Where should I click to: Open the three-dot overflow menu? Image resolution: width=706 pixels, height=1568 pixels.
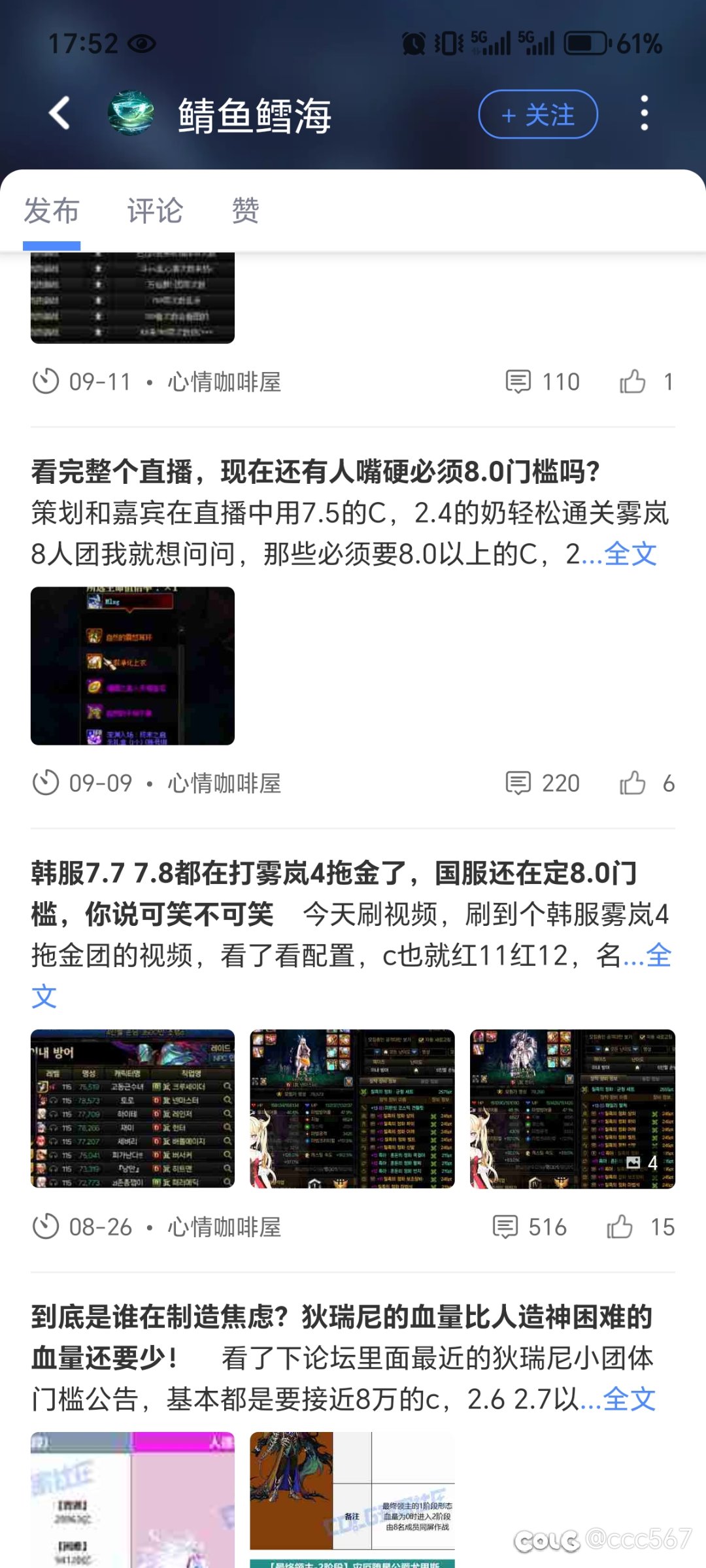click(x=644, y=113)
